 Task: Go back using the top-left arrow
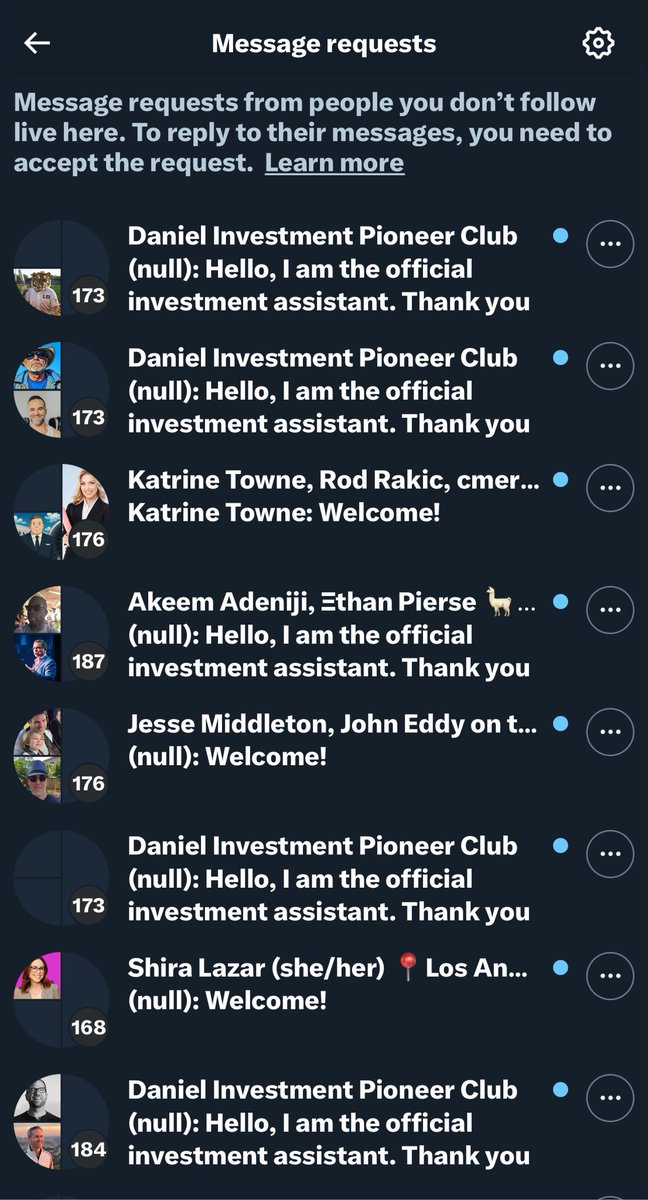click(x=37, y=43)
